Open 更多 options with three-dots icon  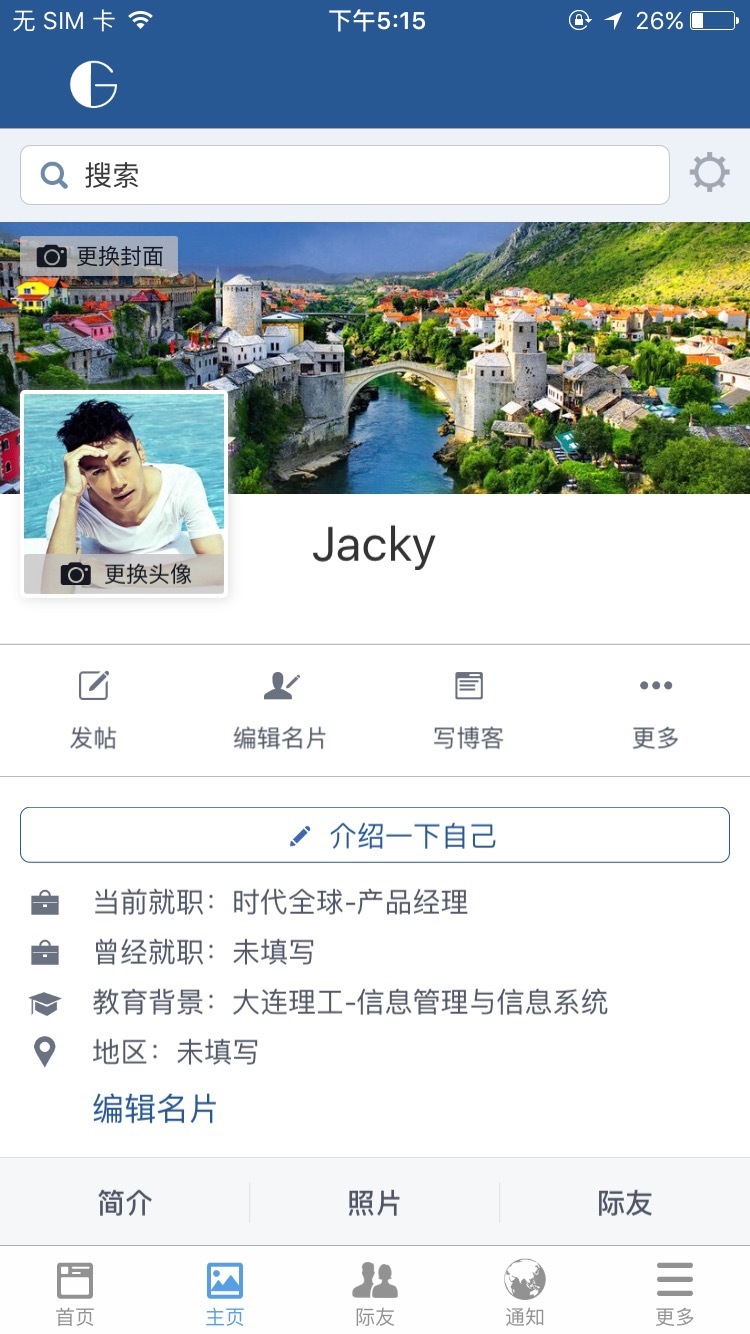tap(655, 710)
